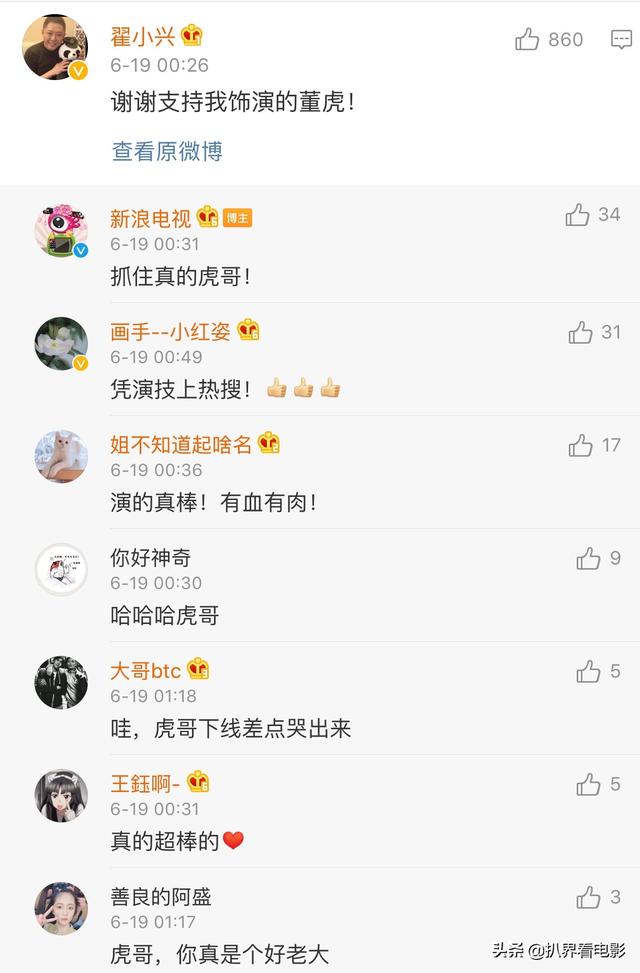Open the 查看原微博 link
Image resolution: width=640 pixels, height=973 pixels.
[x=167, y=151]
